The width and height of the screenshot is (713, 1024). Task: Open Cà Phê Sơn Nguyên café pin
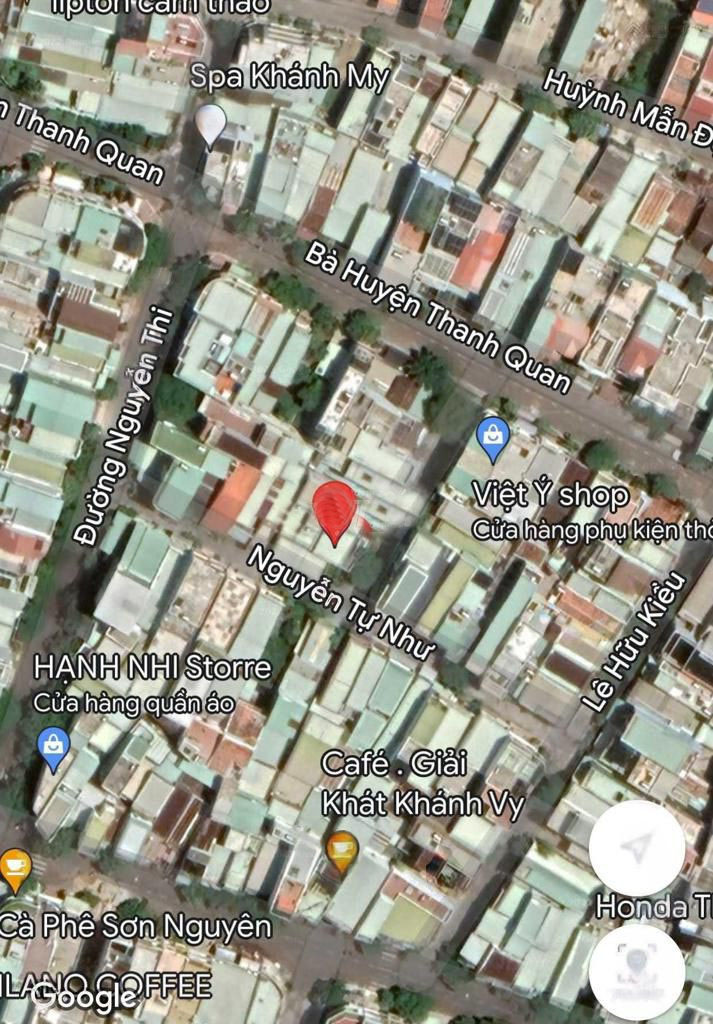tap(14, 867)
